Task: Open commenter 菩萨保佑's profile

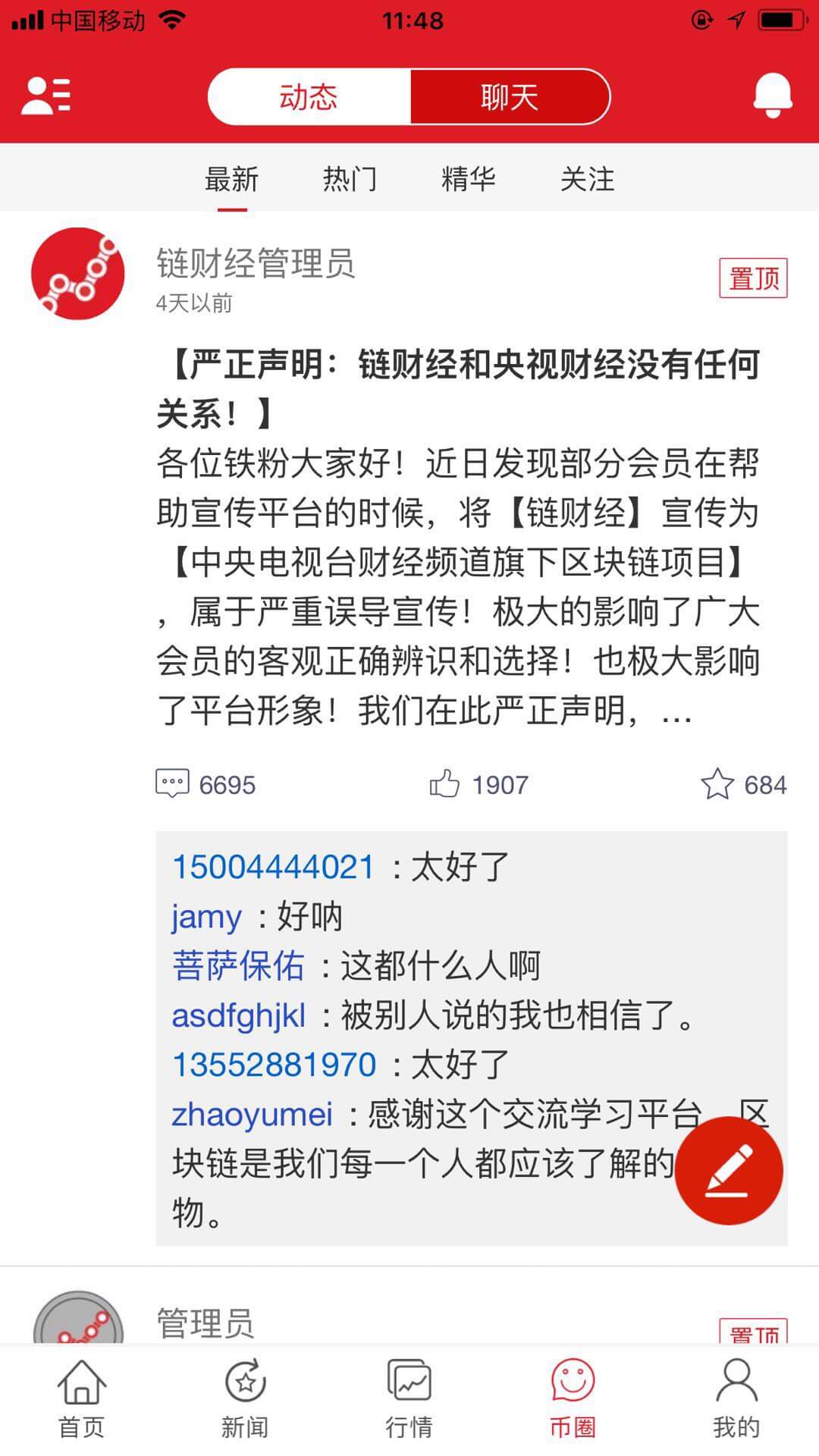Action: (238, 966)
